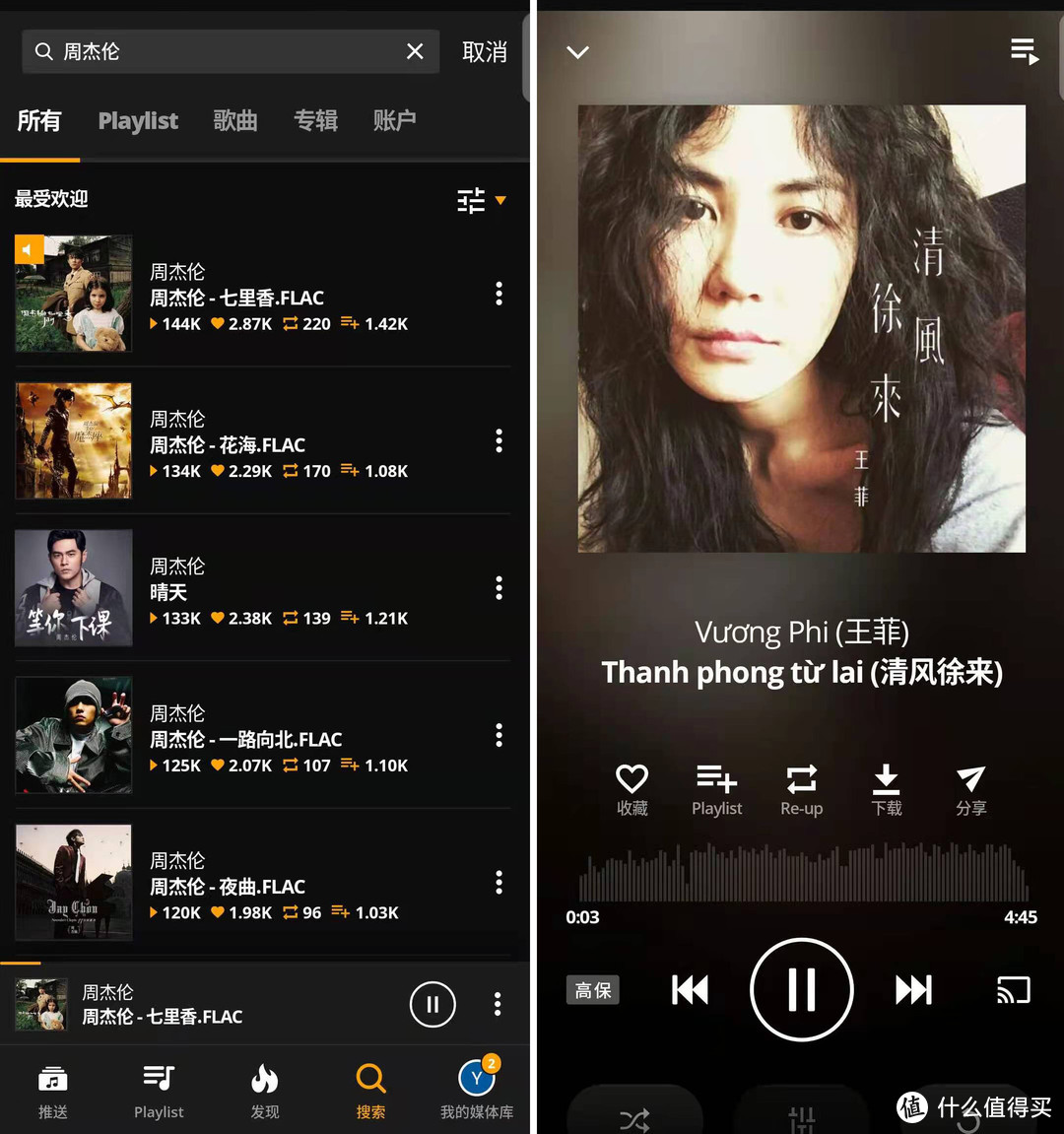The height and width of the screenshot is (1134, 1064).
Task: Cast playback to another device
Action: click(1013, 990)
